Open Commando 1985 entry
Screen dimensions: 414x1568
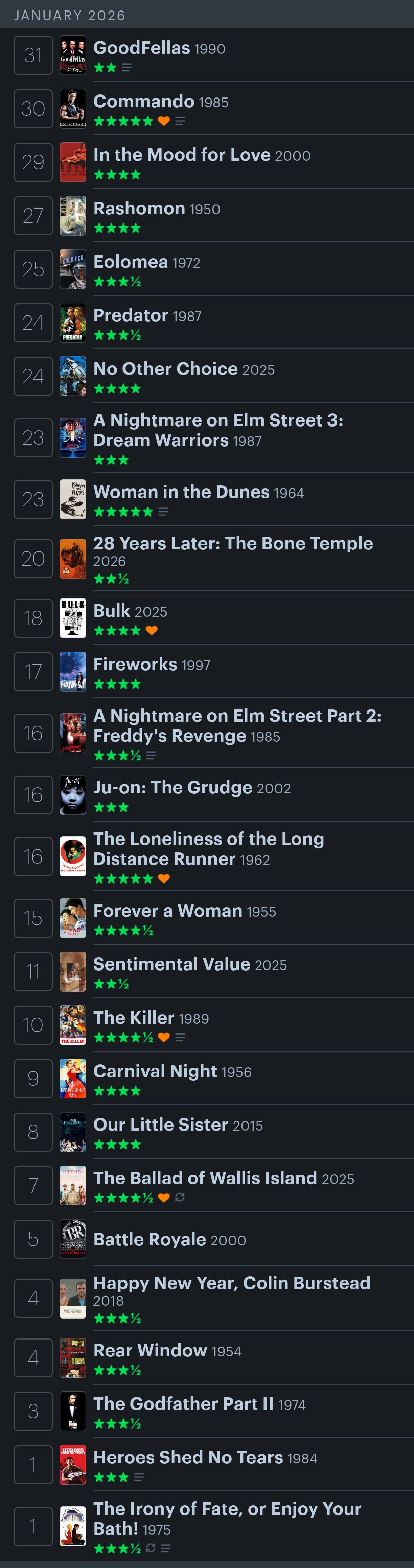pyautogui.click(x=143, y=101)
